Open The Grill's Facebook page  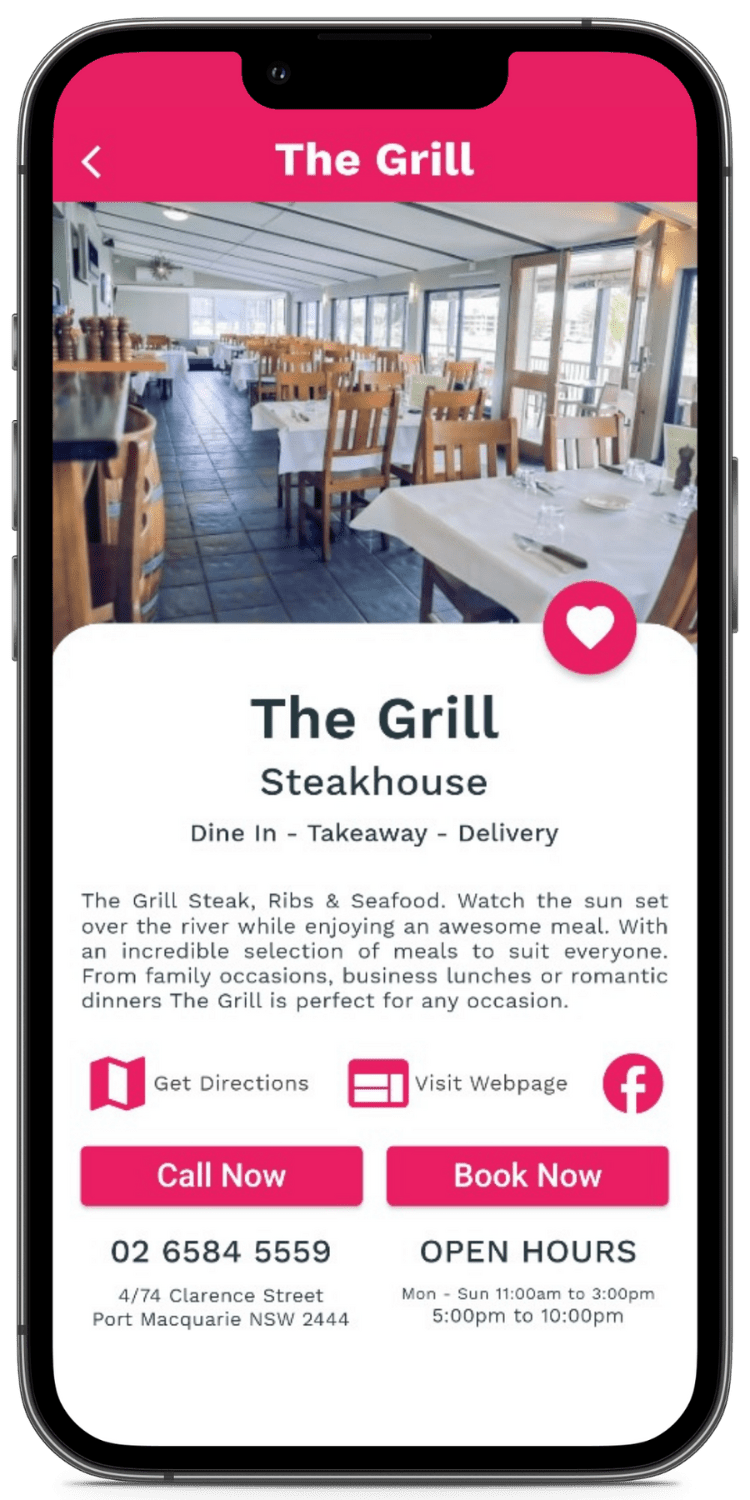pyautogui.click(x=632, y=1083)
